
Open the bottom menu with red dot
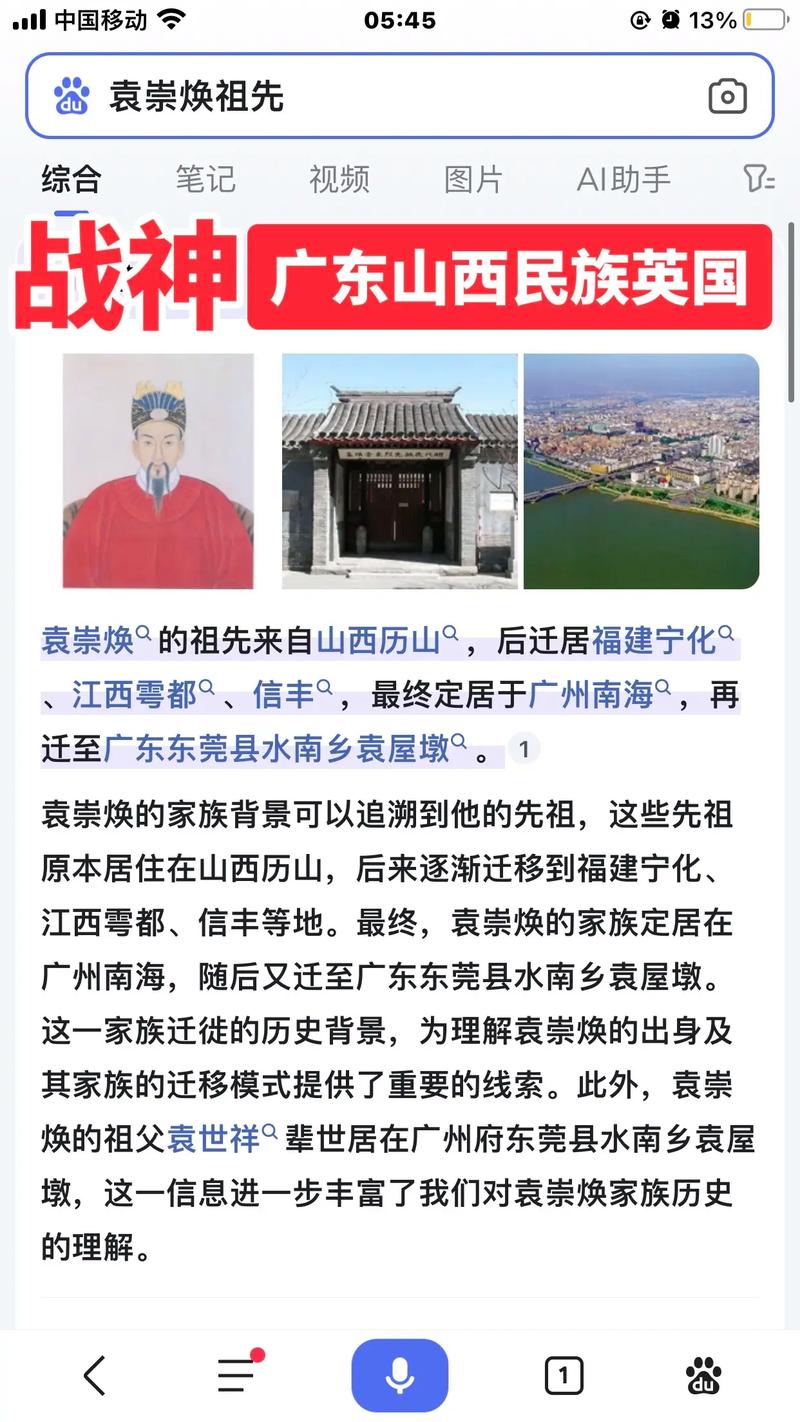pyautogui.click(x=238, y=1376)
